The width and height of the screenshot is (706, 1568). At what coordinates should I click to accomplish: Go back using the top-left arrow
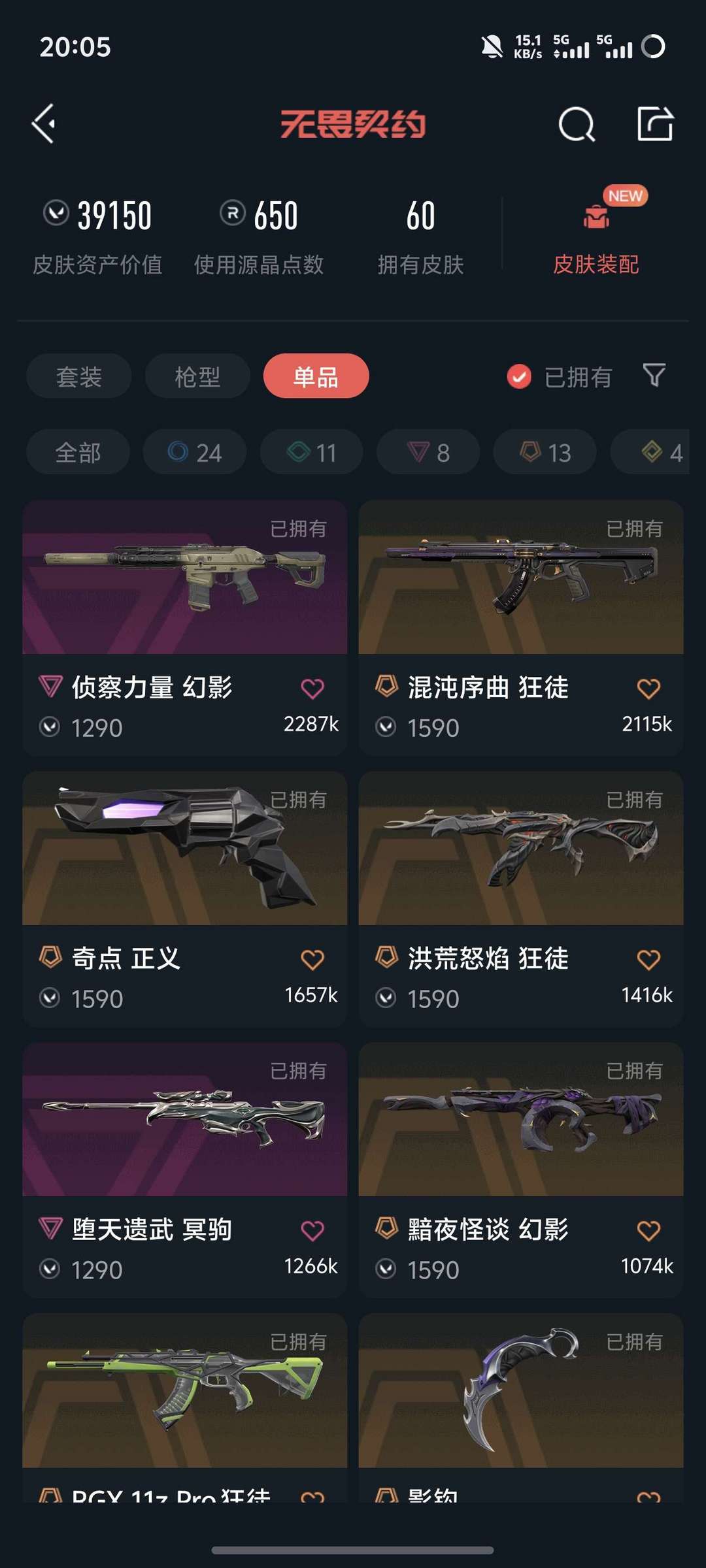coord(44,123)
